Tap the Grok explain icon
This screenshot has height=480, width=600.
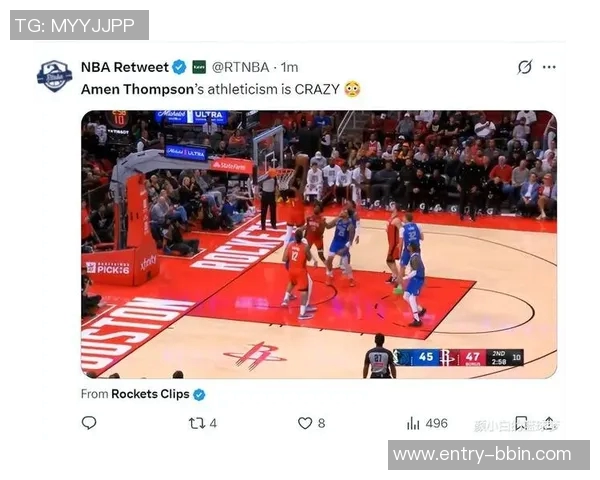tap(524, 67)
